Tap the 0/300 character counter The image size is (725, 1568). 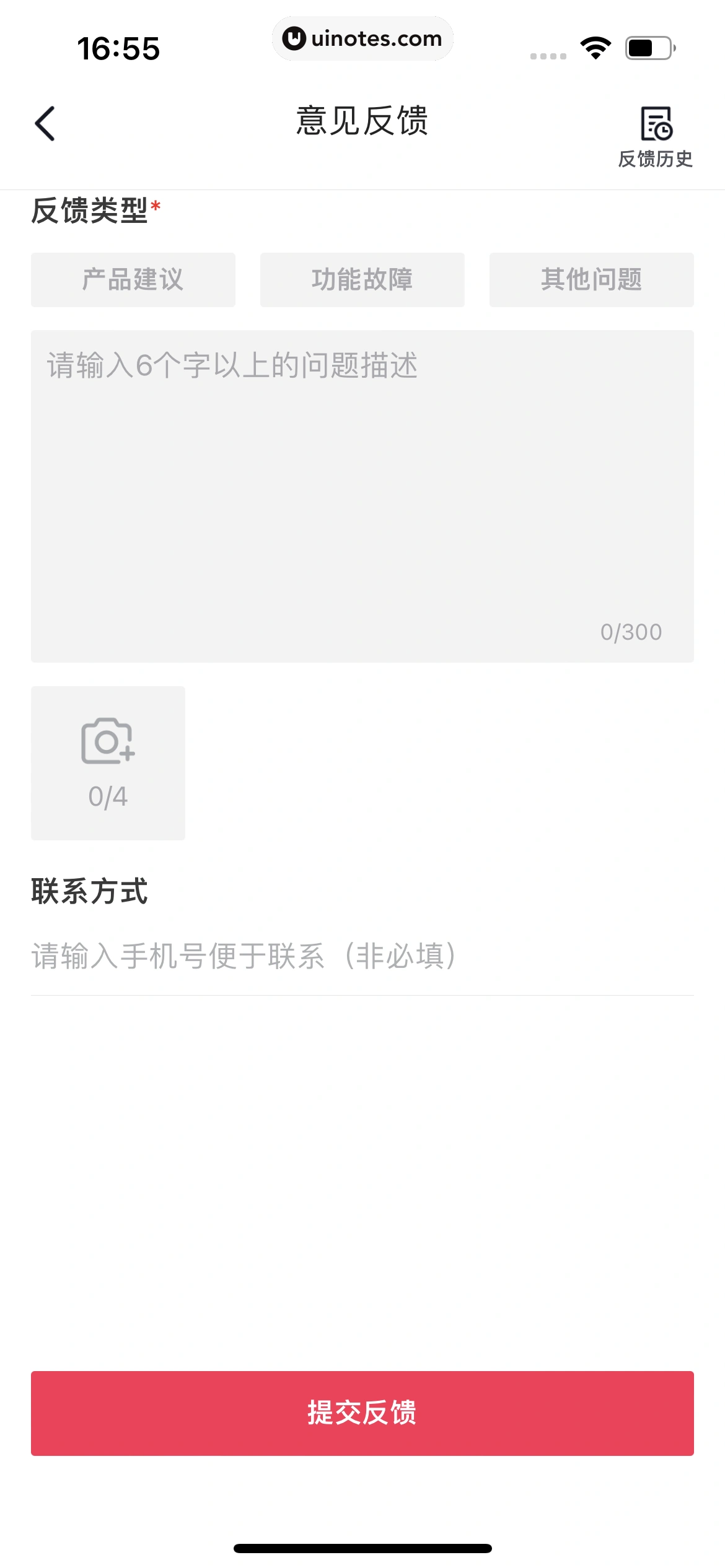(x=631, y=632)
